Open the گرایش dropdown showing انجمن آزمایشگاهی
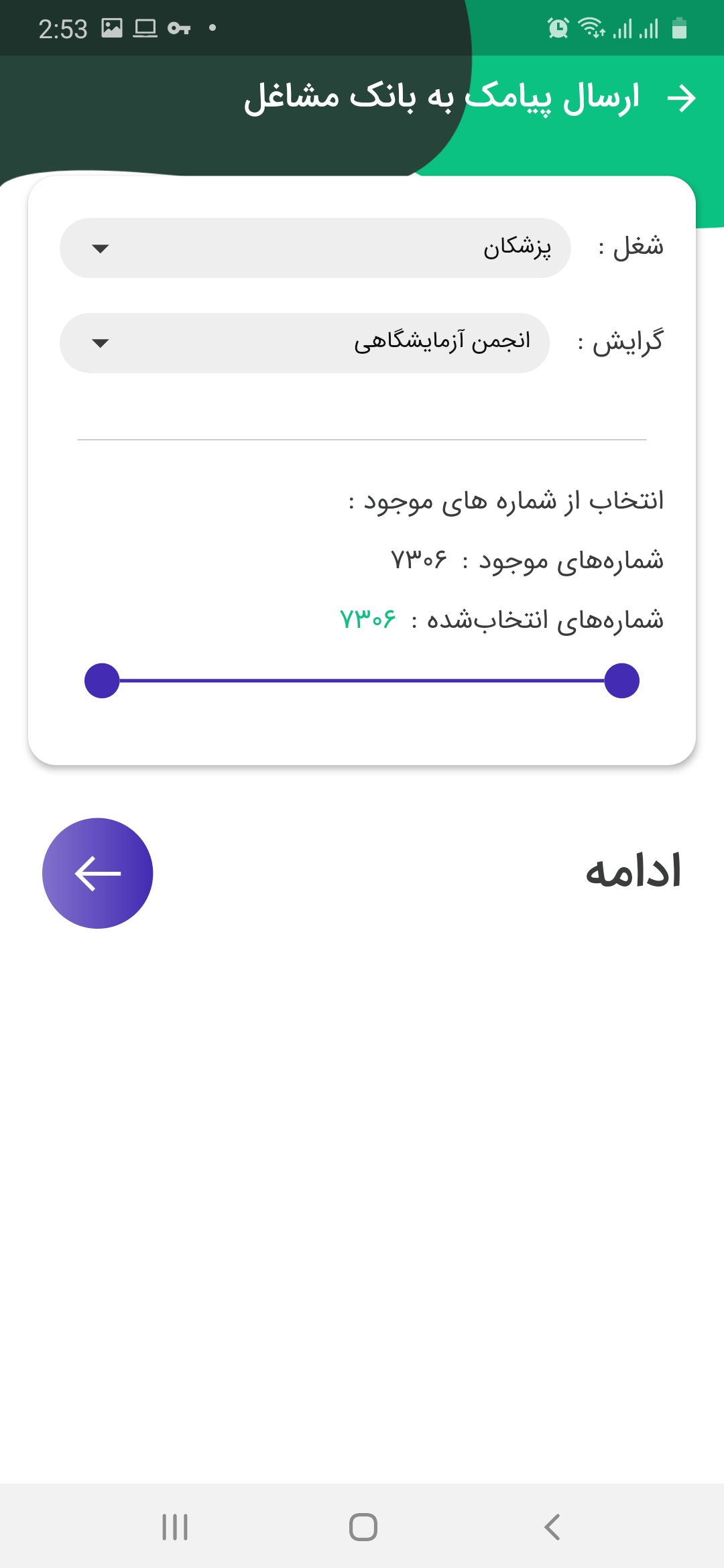The width and height of the screenshot is (724, 1568). point(305,342)
